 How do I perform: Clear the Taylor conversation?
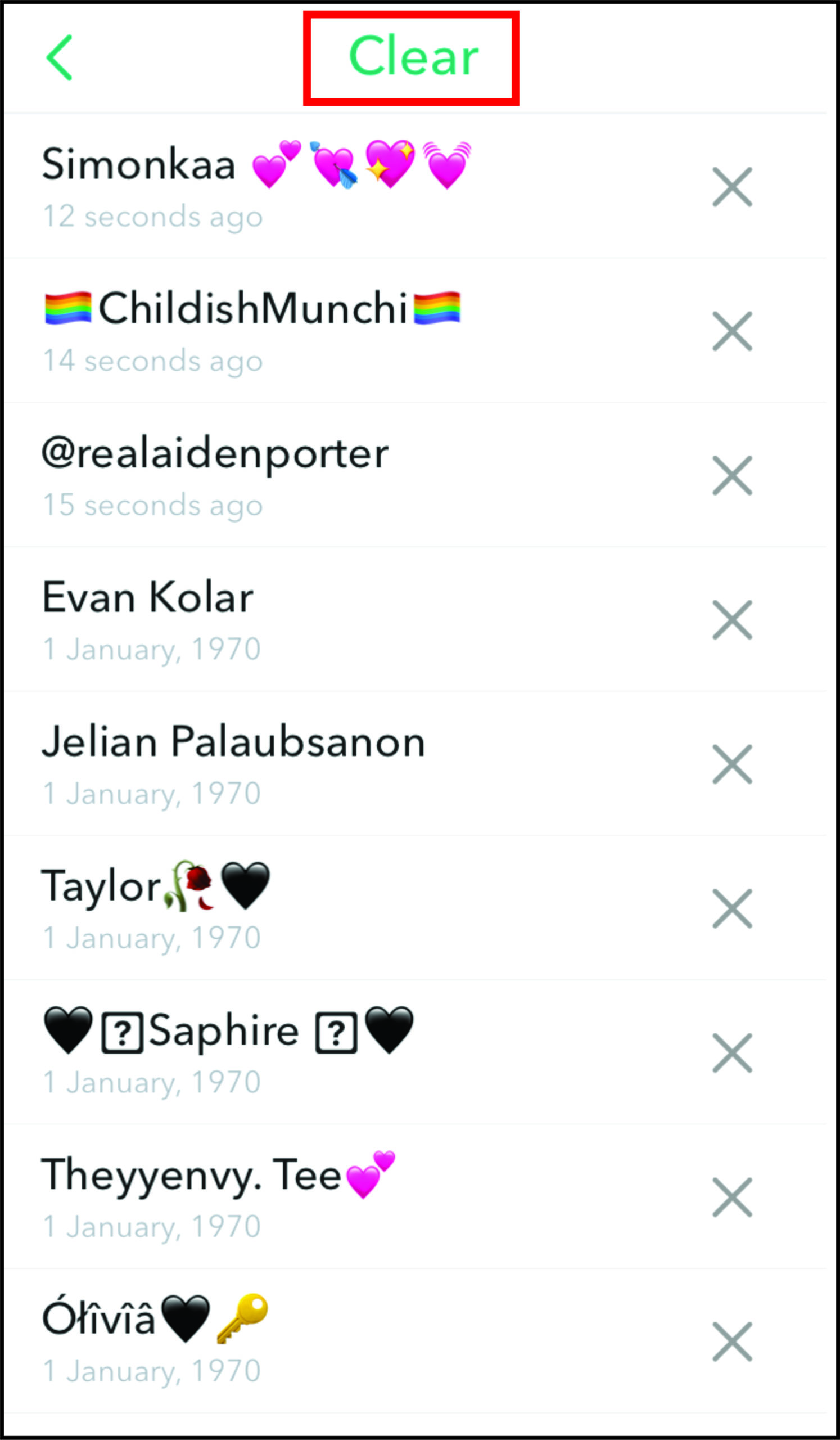point(732,908)
